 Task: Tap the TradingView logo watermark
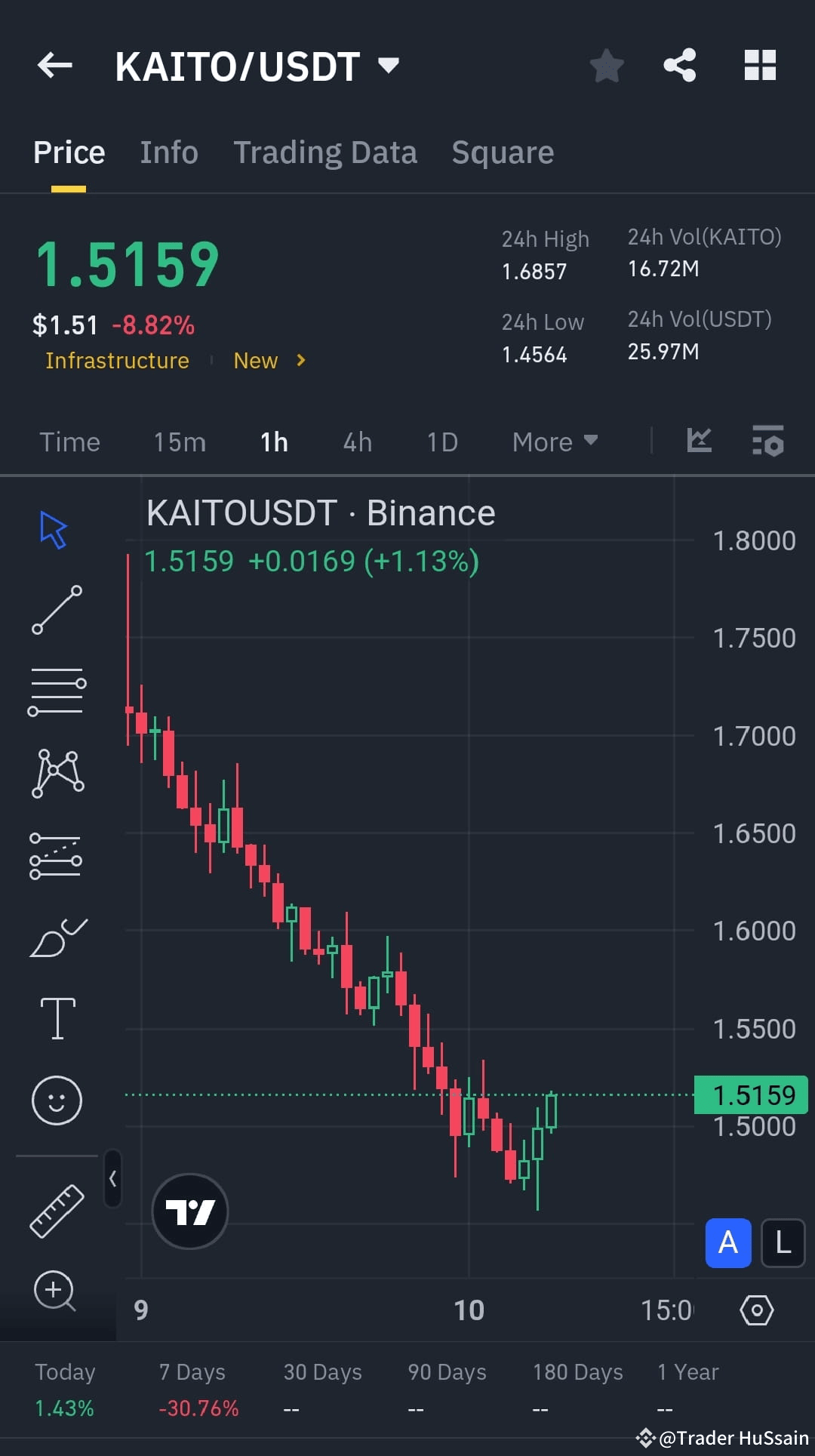[x=189, y=1211]
